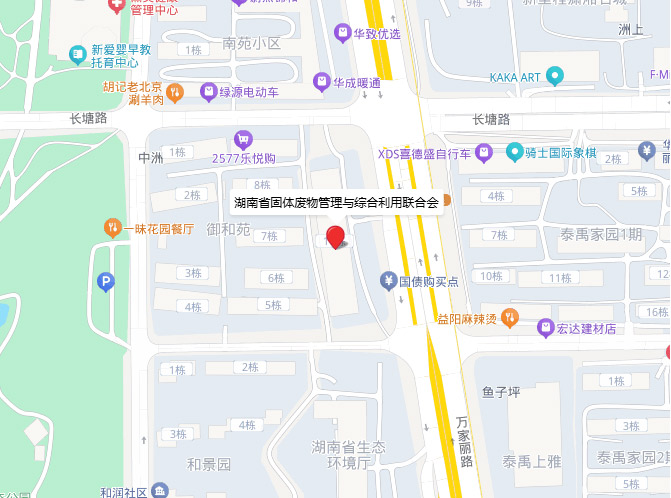Tap the blue parking lot marker

pyautogui.click(x=105, y=284)
